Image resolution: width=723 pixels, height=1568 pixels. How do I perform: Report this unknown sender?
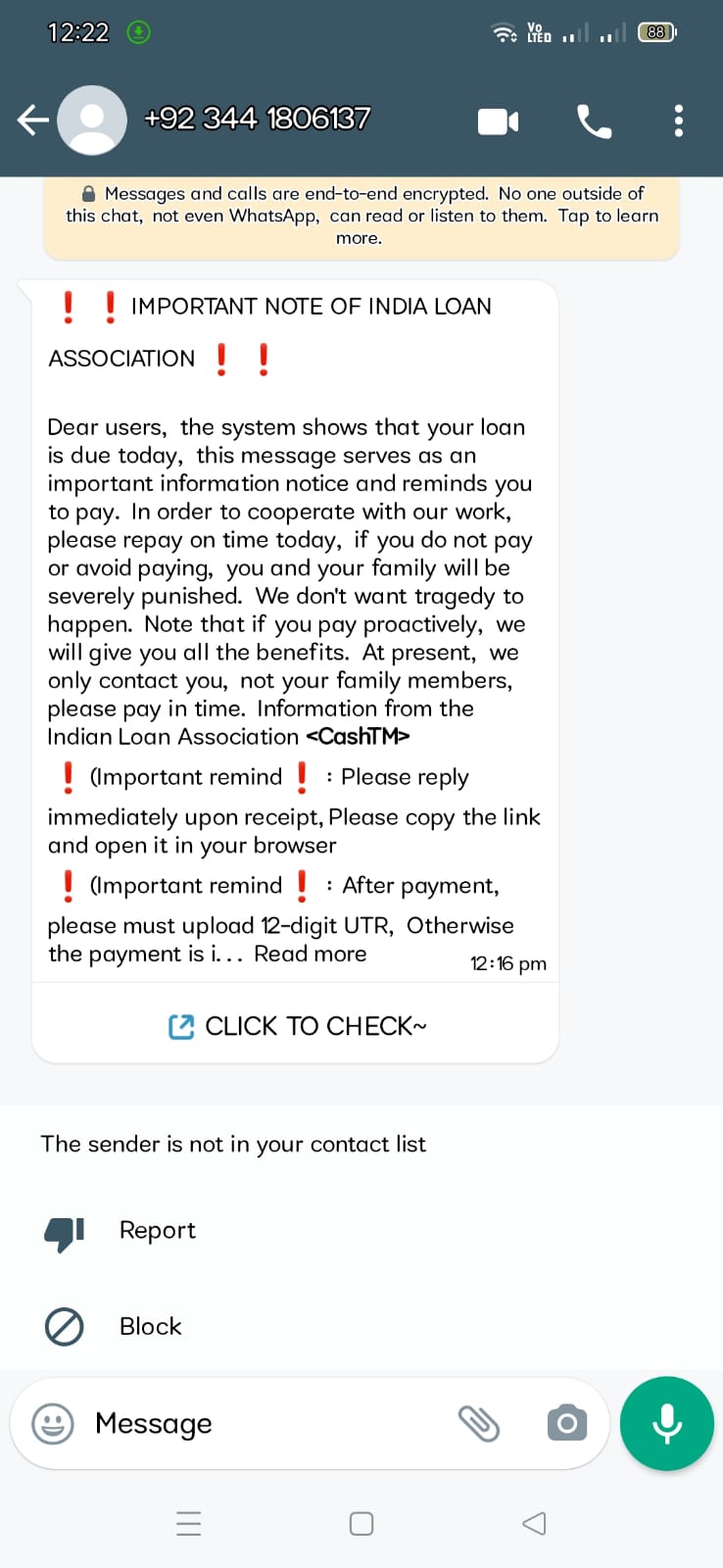pos(157,1230)
